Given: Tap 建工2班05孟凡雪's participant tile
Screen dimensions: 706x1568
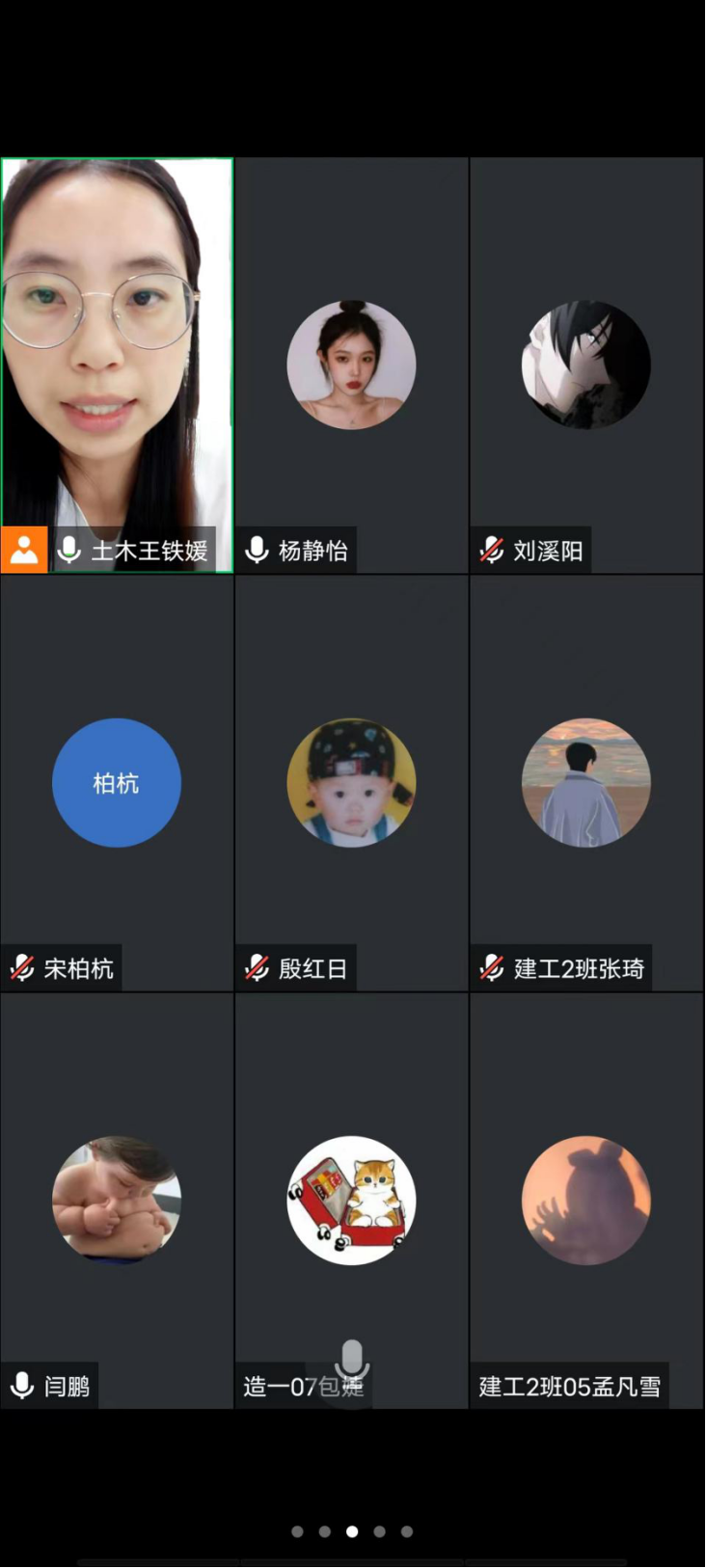Looking at the screenshot, I should click(585, 1201).
